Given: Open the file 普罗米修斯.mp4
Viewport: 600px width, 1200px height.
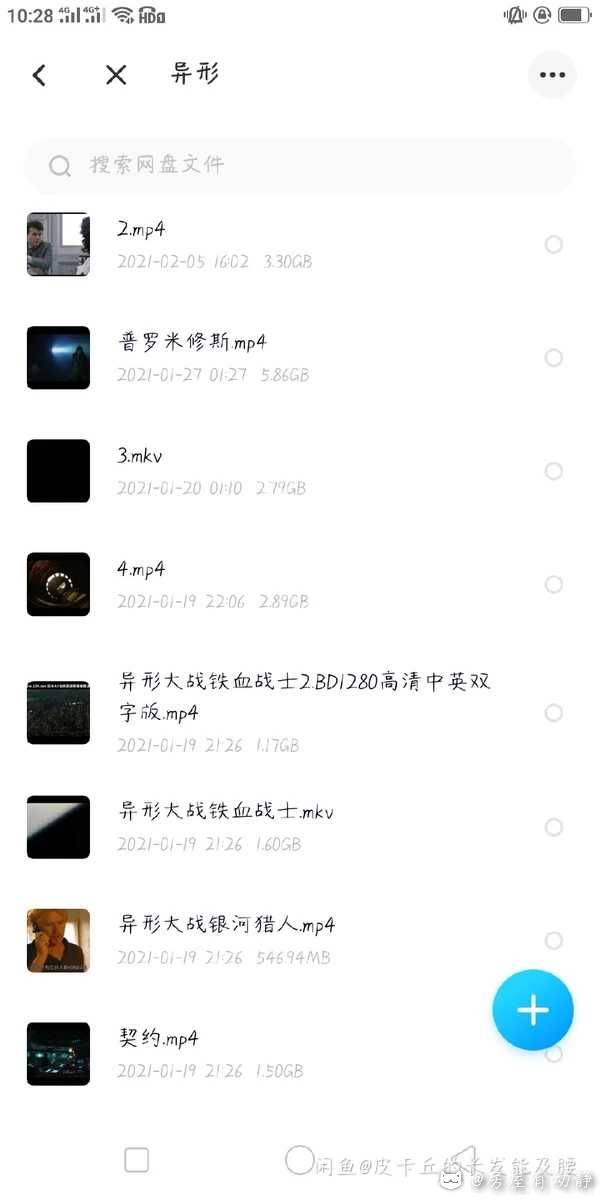Looking at the screenshot, I should tap(300, 358).
